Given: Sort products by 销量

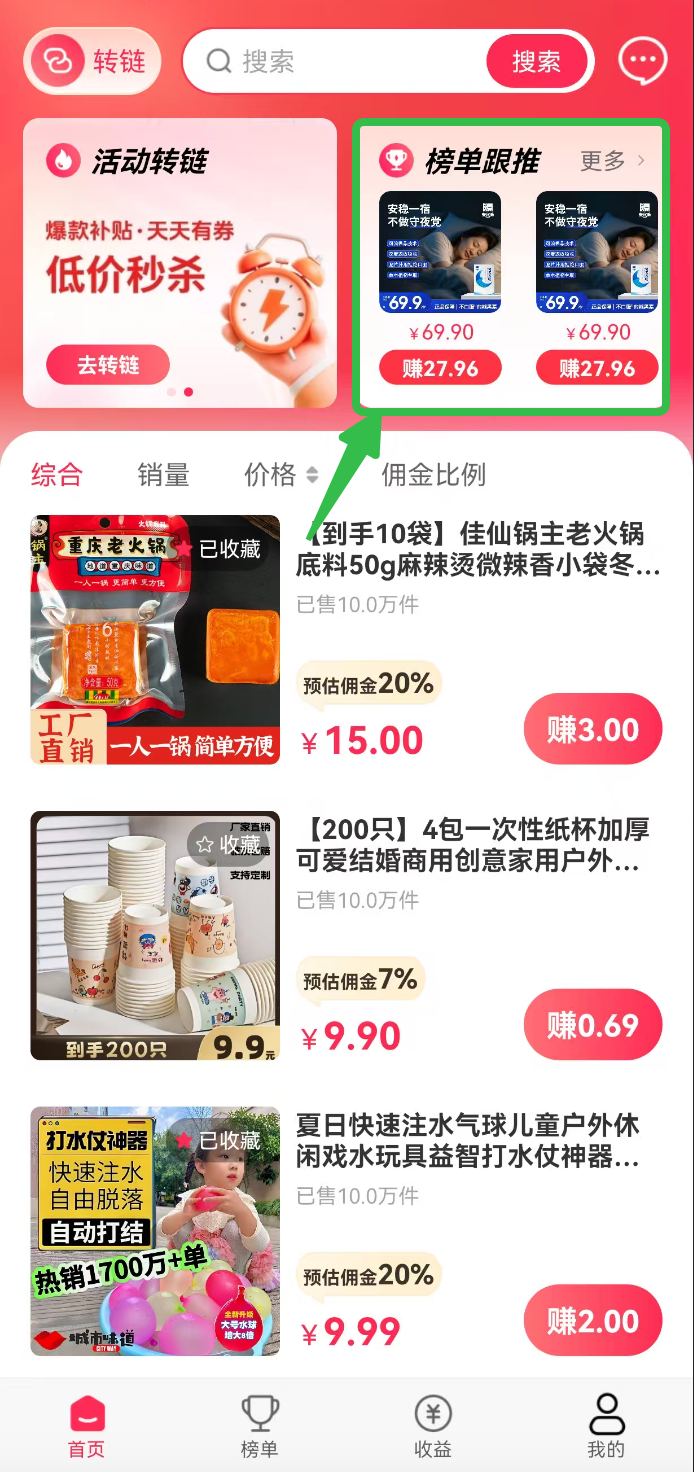Looking at the screenshot, I should 163,475.
